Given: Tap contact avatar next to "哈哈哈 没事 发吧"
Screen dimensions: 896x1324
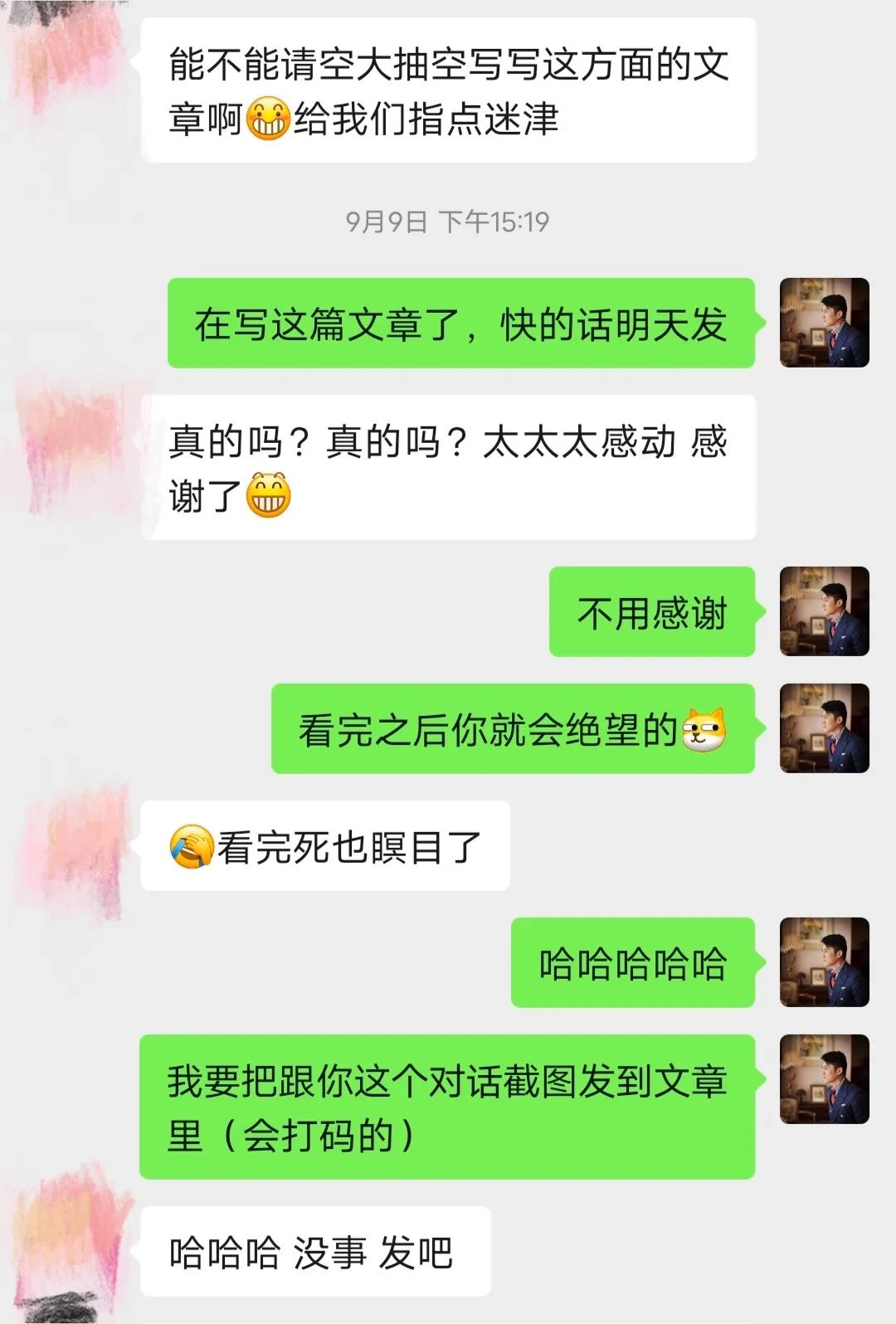Looking at the screenshot, I should point(75,1244).
